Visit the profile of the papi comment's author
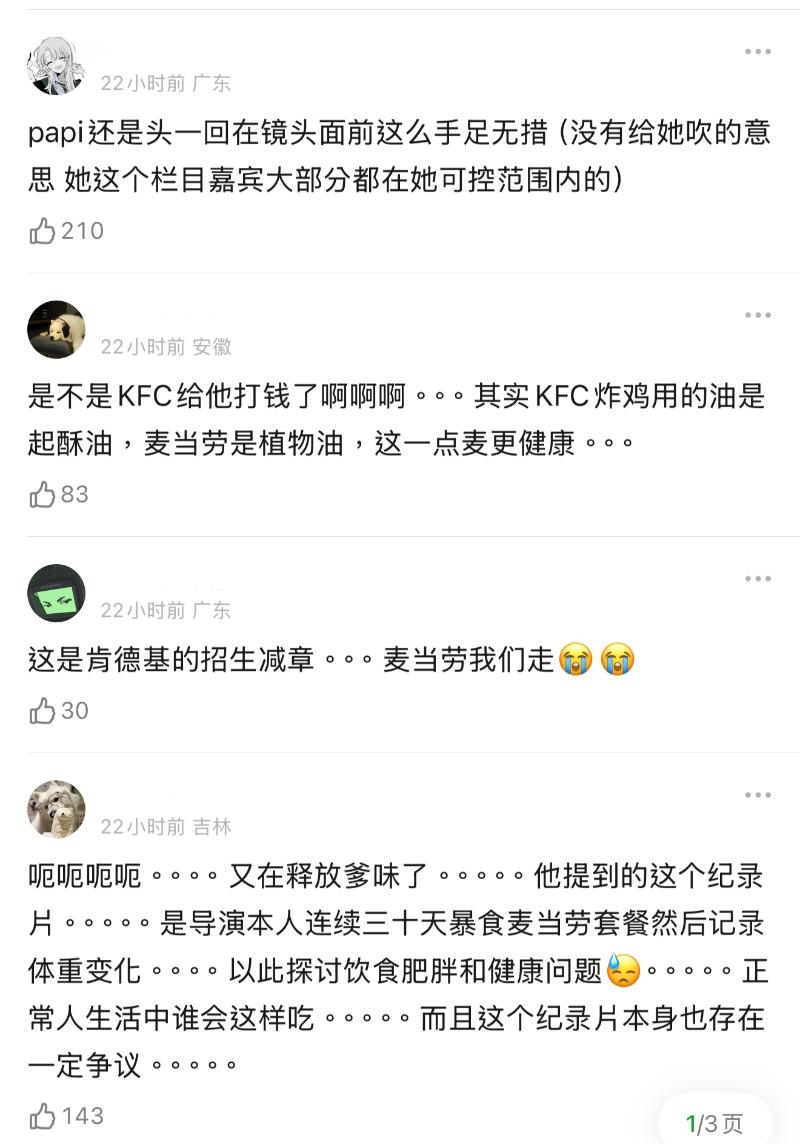The height and width of the screenshot is (1144, 800). (56, 66)
